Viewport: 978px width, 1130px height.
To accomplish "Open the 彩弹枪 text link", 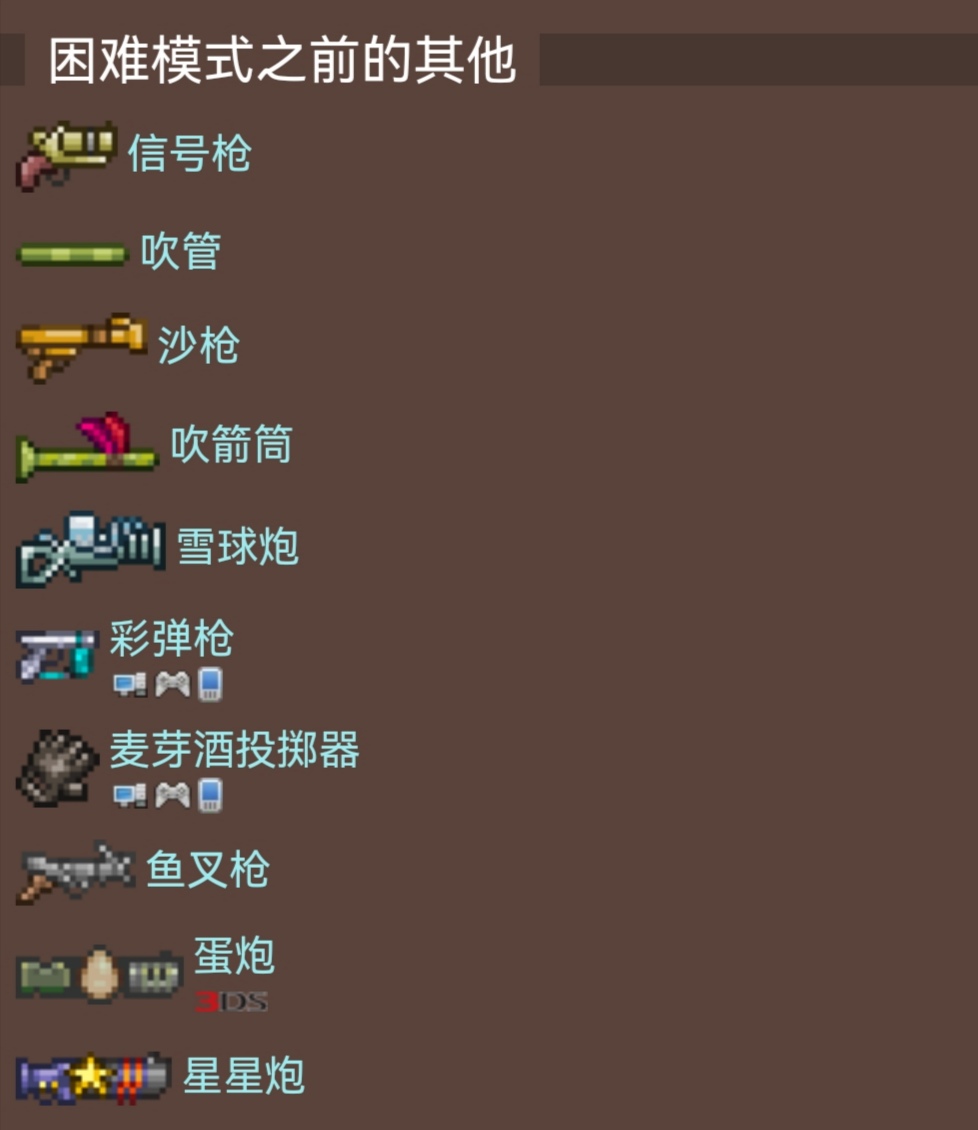I will point(171,638).
